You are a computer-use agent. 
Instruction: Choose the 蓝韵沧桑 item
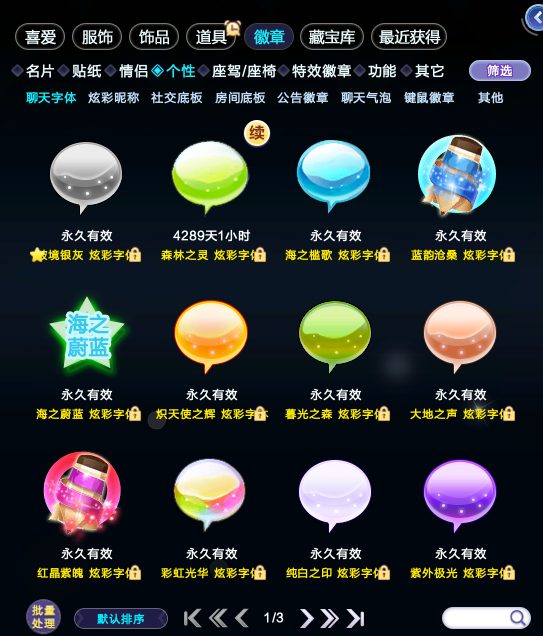[x=457, y=175]
